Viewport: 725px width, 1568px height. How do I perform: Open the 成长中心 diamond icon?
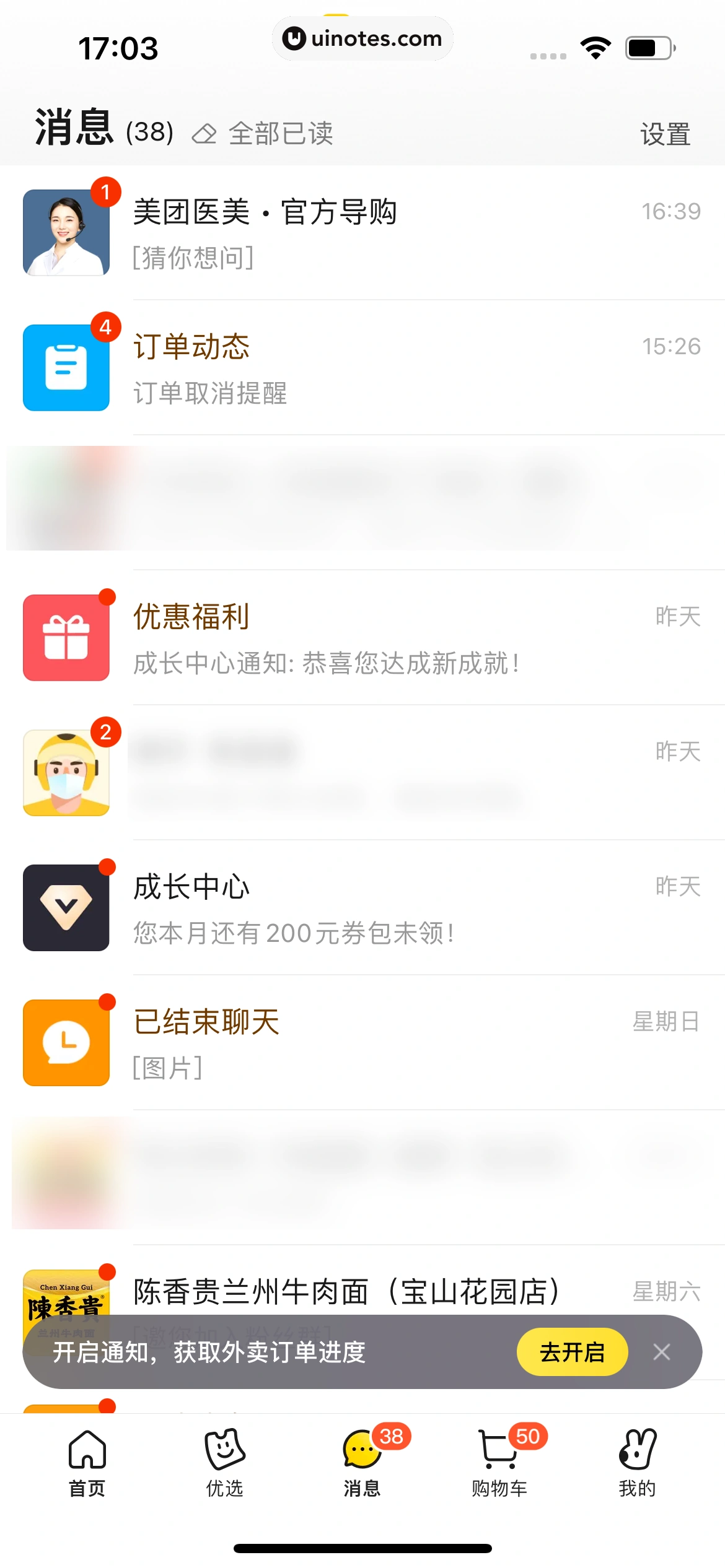click(66, 907)
